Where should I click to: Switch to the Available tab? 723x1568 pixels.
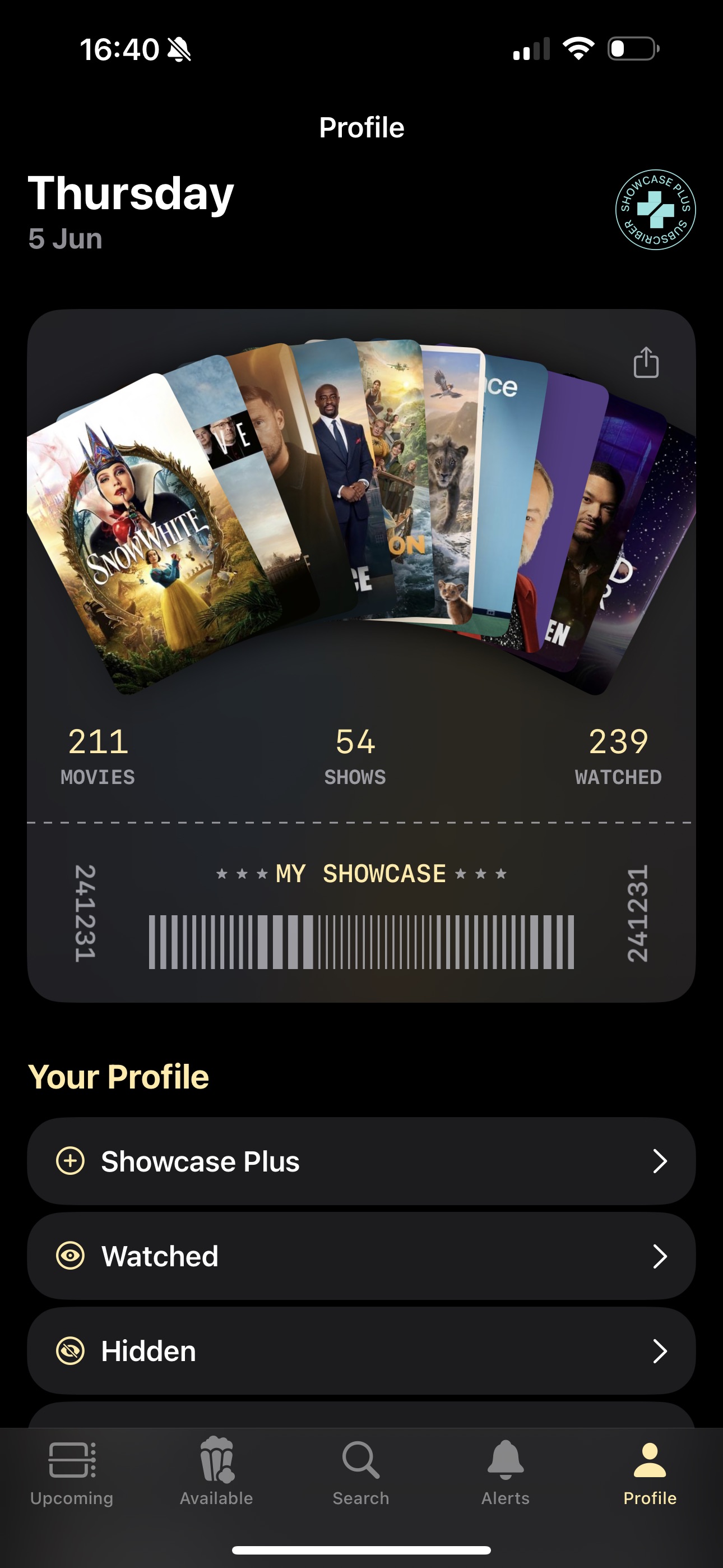point(216,1473)
